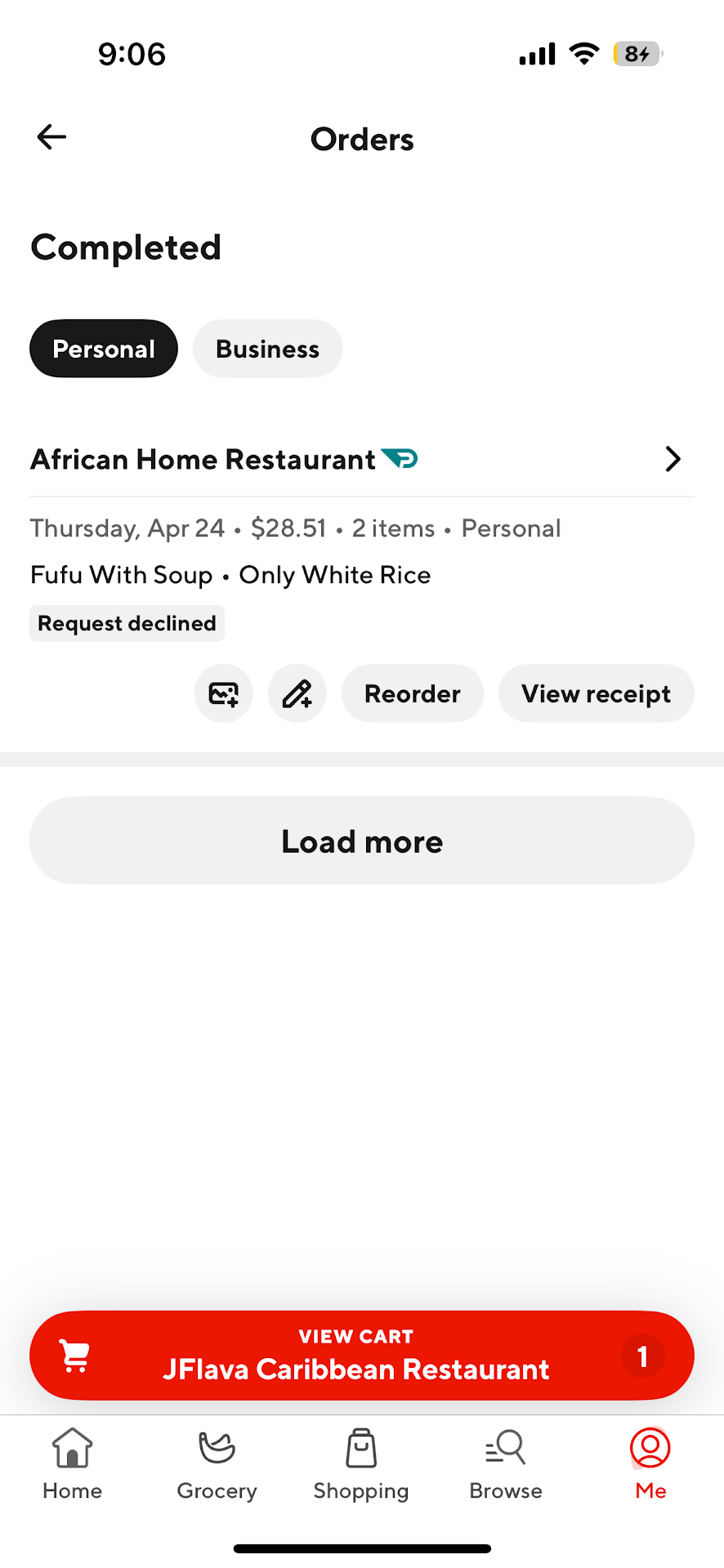Go back from the Orders screen
This screenshot has height=1568, width=724.
[51, 137]
